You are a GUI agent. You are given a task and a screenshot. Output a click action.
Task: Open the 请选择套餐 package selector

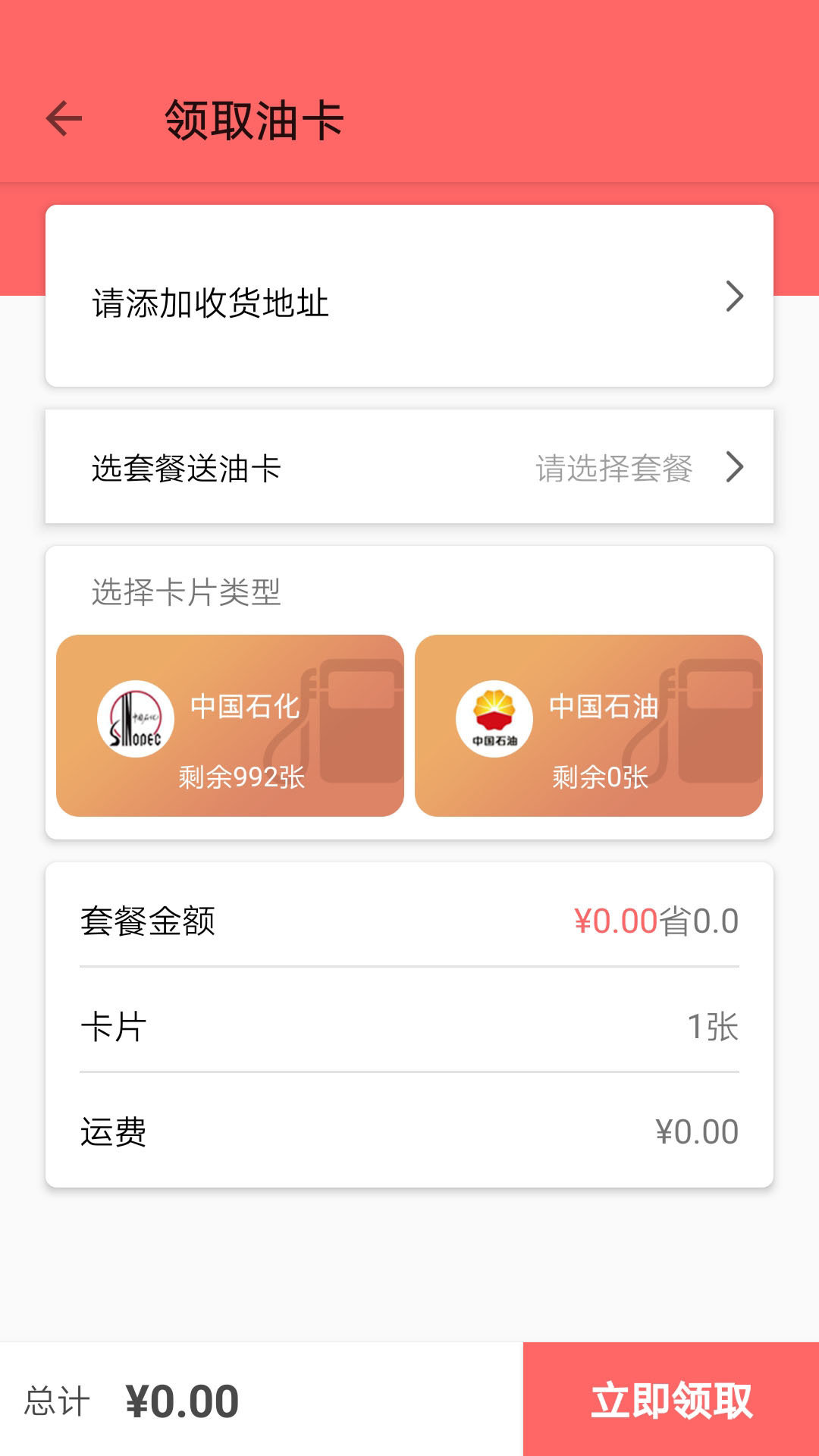(x=616, y=469)
